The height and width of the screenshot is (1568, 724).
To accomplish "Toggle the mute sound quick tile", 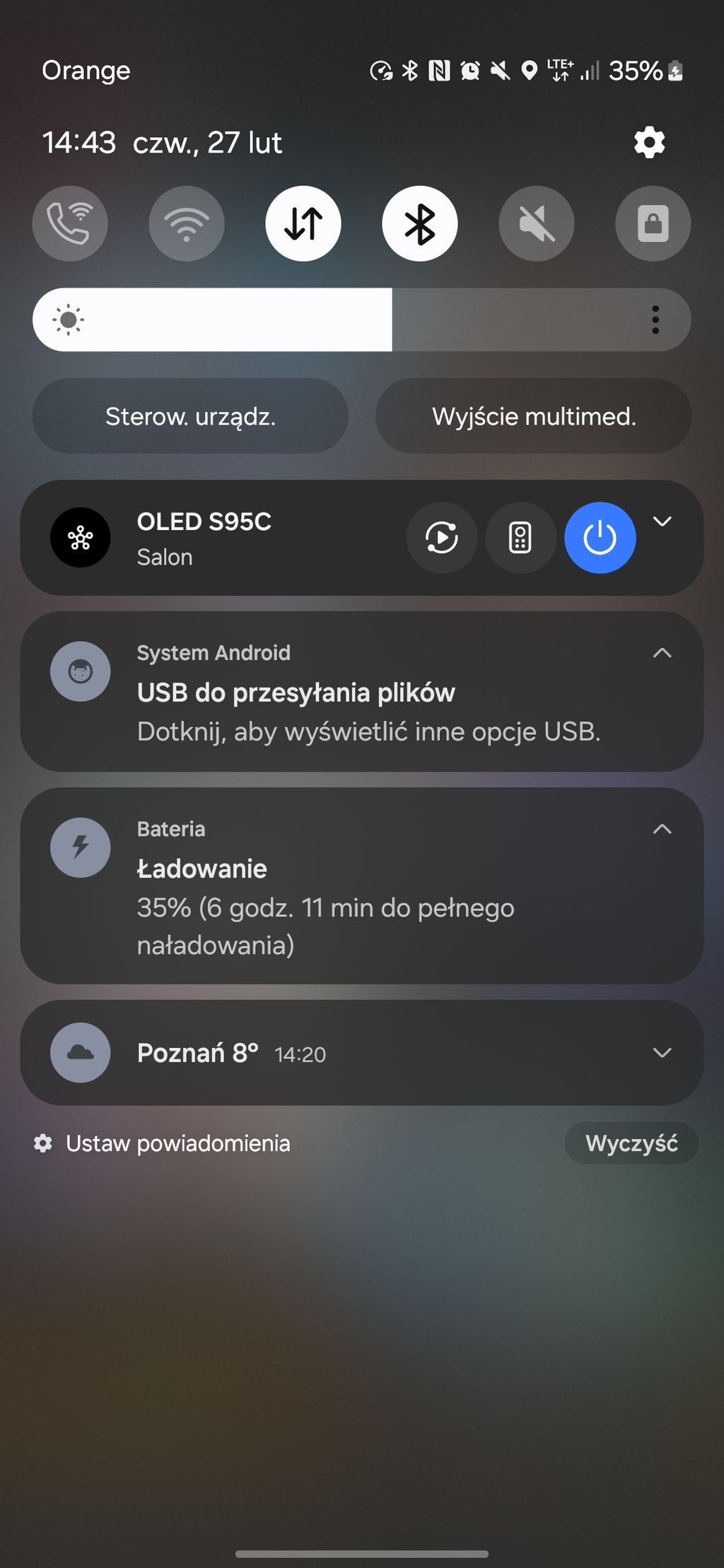I will tap(537, 223).
